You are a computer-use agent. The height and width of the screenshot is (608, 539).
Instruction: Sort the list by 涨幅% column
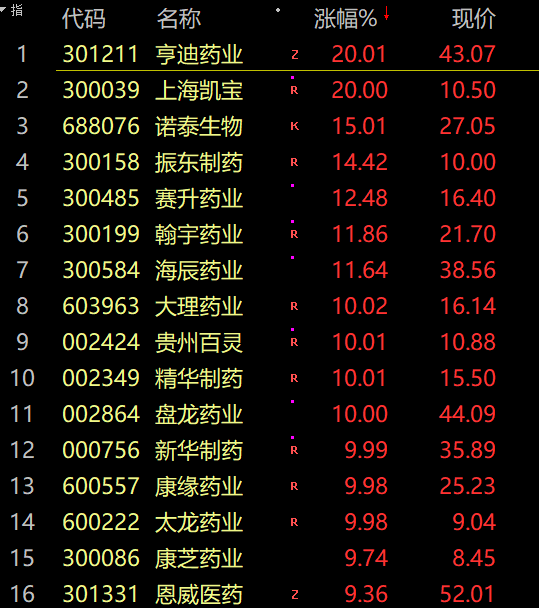(345, 19)
